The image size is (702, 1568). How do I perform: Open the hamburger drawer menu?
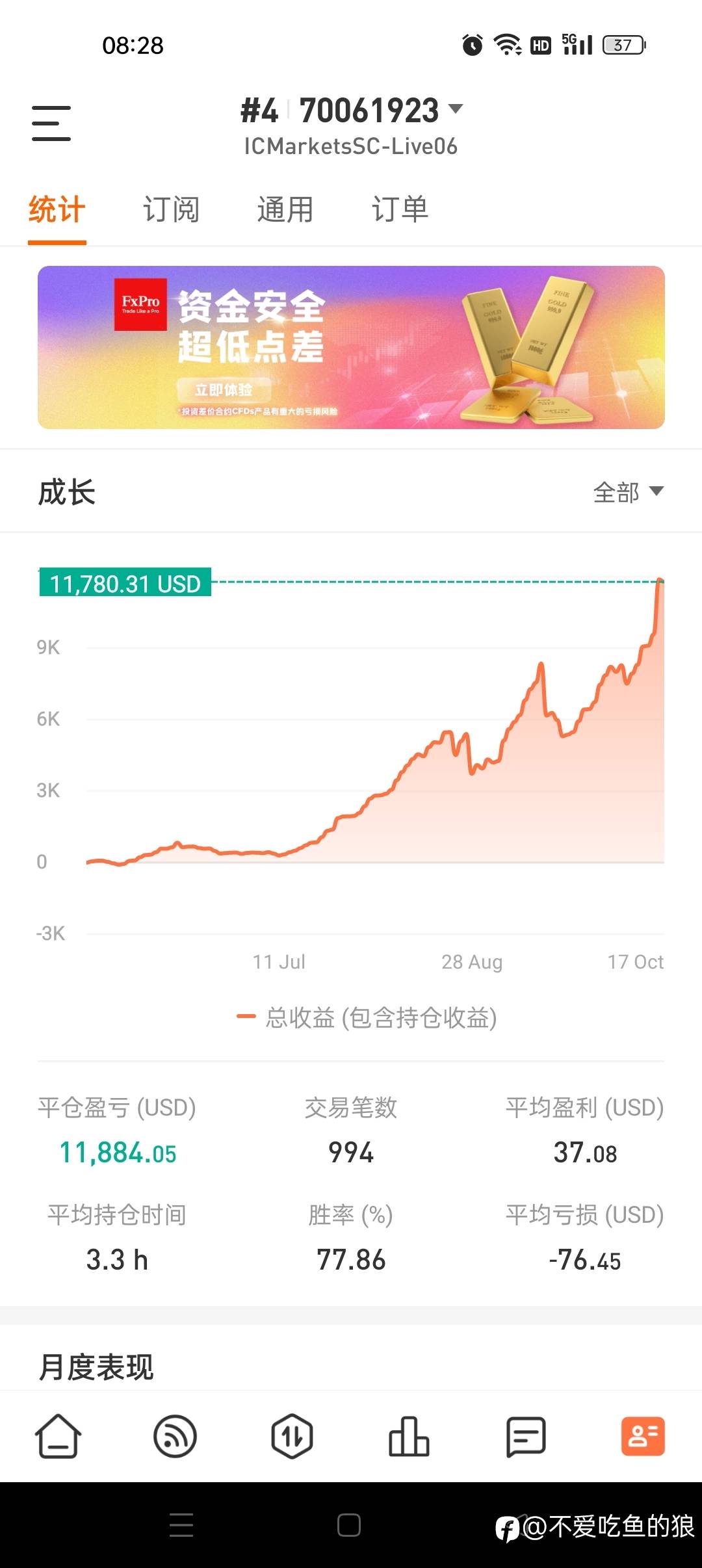(51, 123)
